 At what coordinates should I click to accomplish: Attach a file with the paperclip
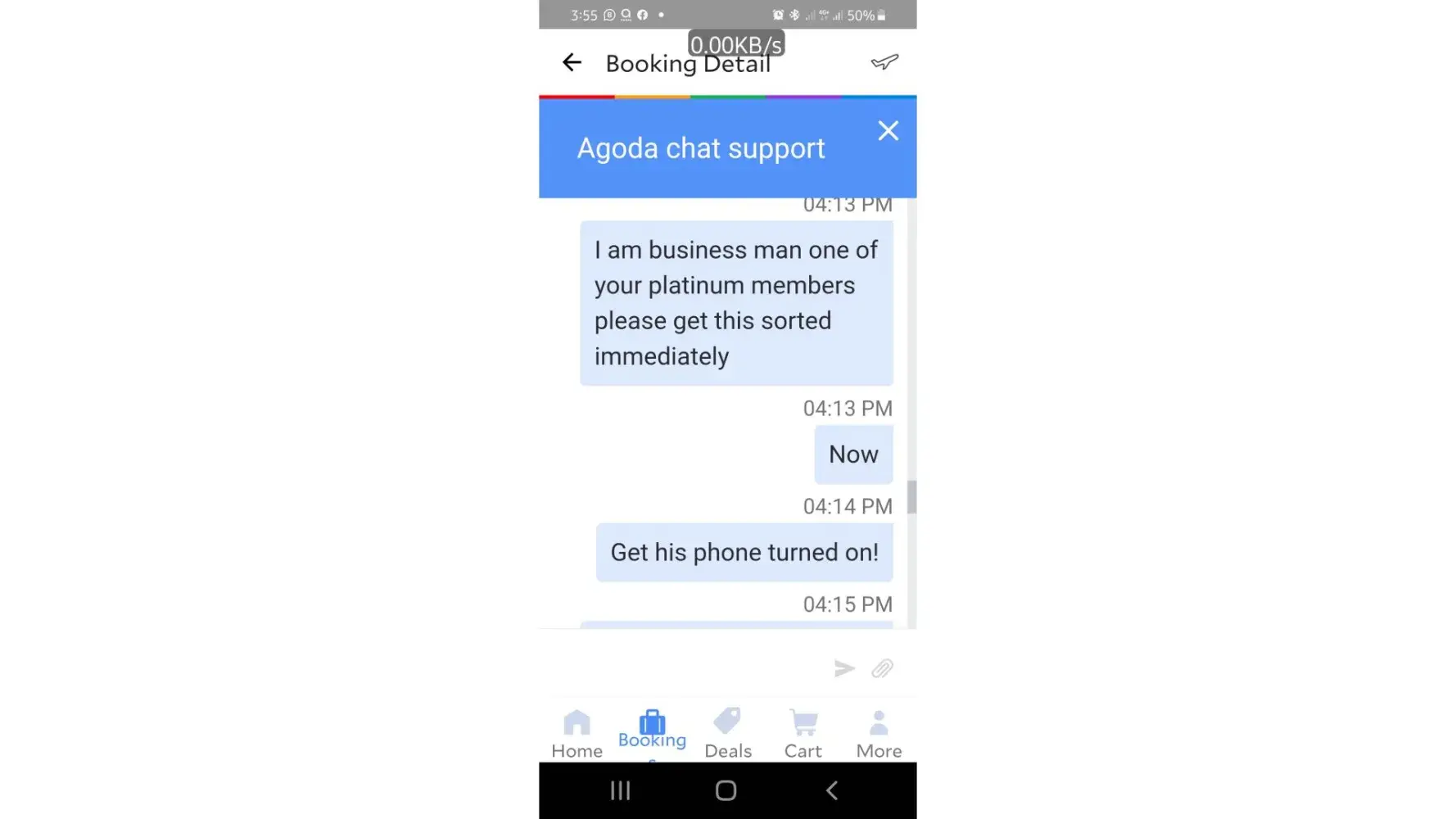tap(882, 668)
